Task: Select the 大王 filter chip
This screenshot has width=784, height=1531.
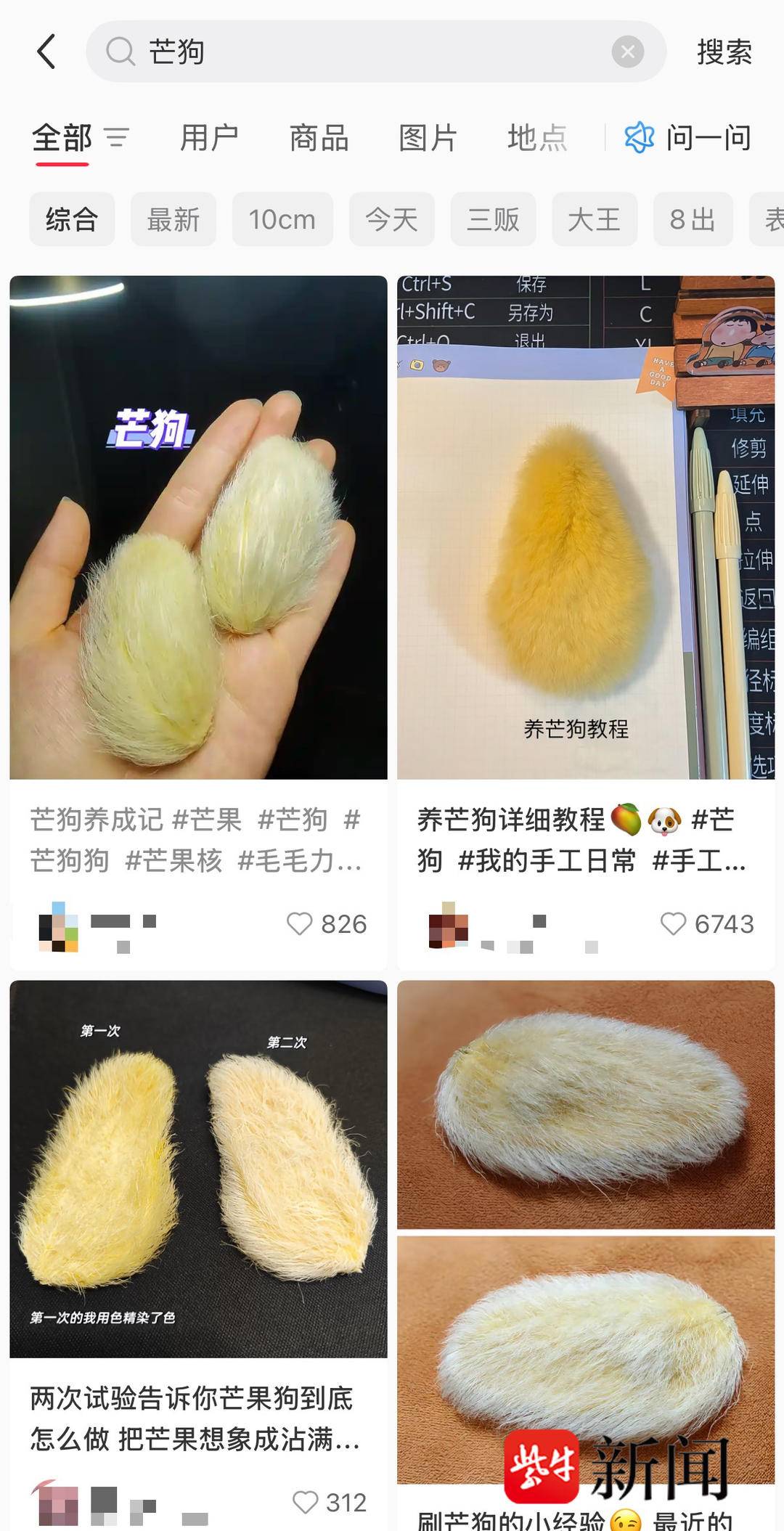Action: [x=594, y=219]
